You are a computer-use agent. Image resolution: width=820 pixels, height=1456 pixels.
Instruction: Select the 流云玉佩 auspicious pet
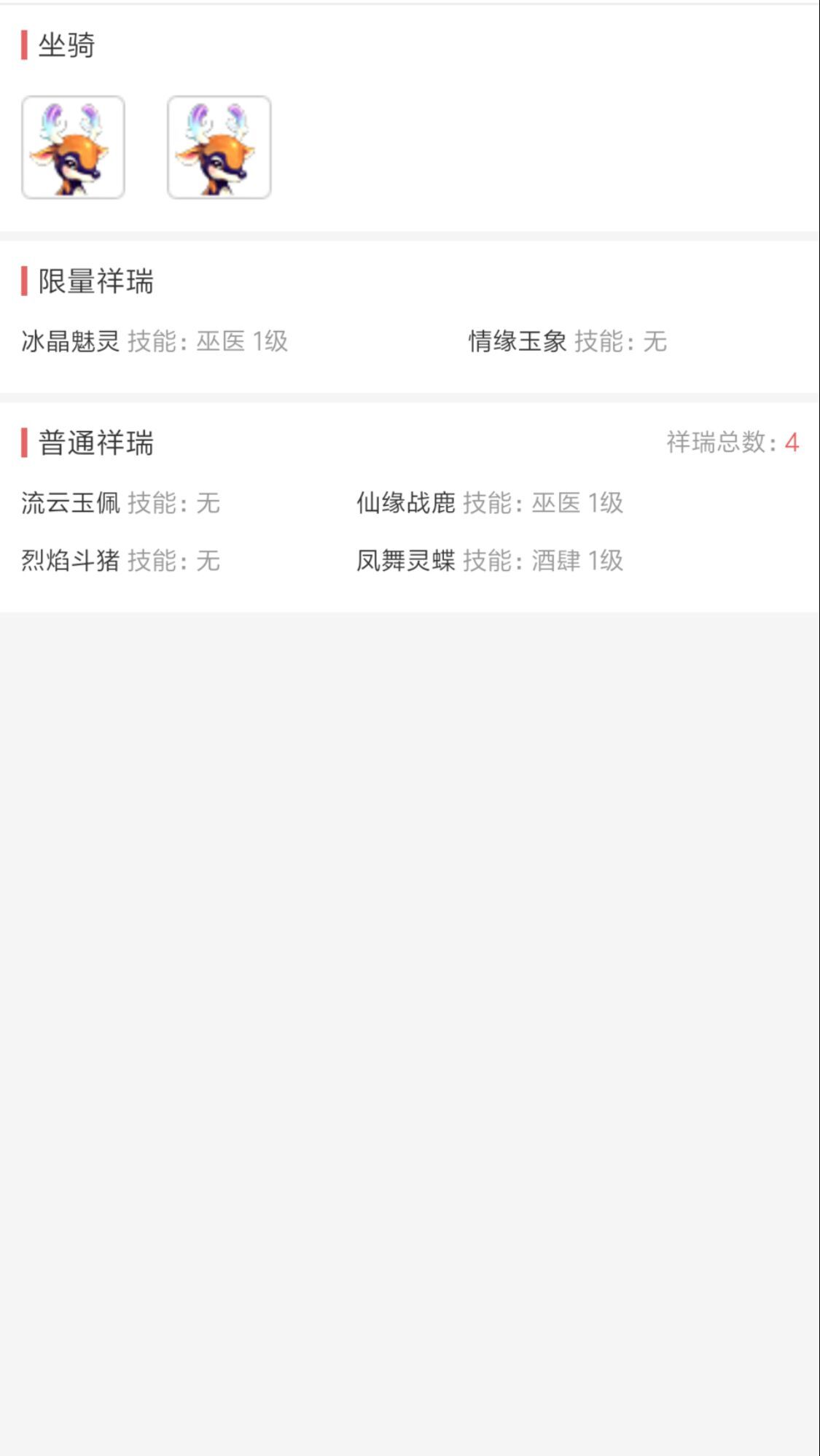[69, 502]
